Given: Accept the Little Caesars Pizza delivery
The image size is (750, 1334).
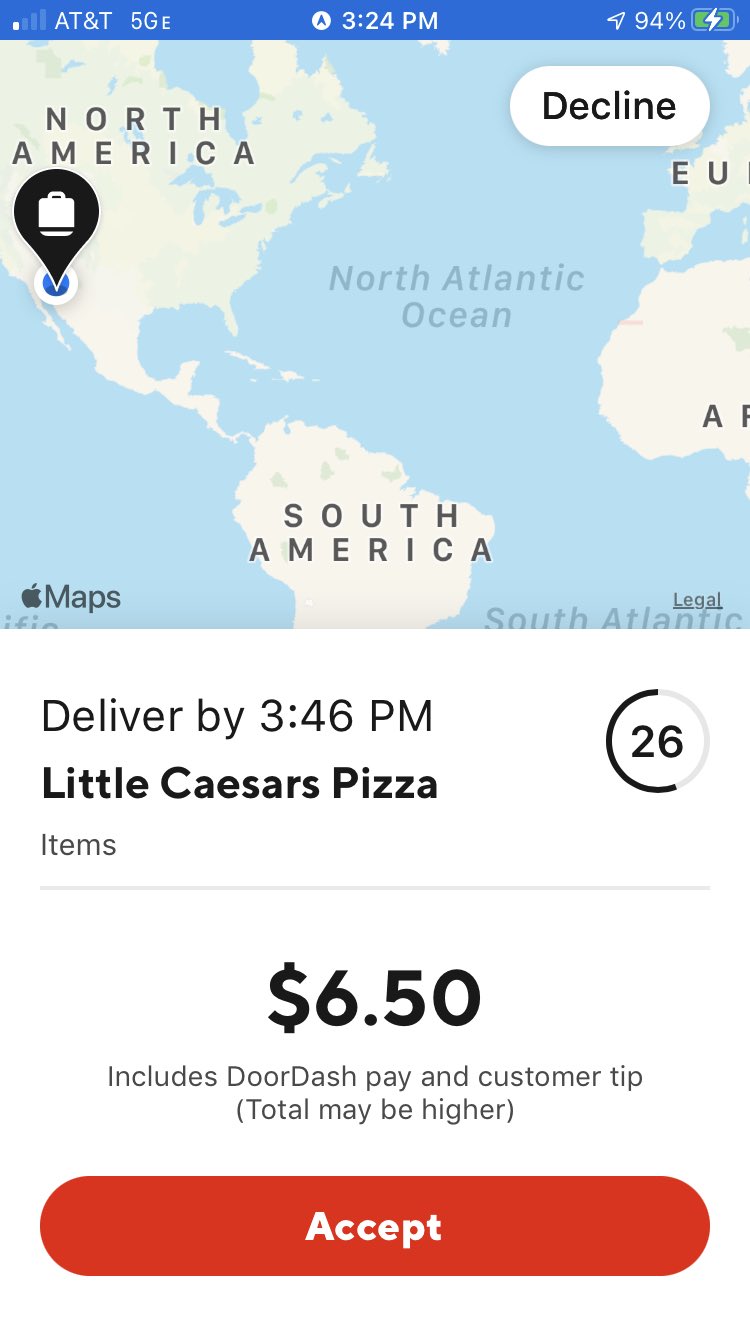Looking at the screenshot, I should point(374,1225).
